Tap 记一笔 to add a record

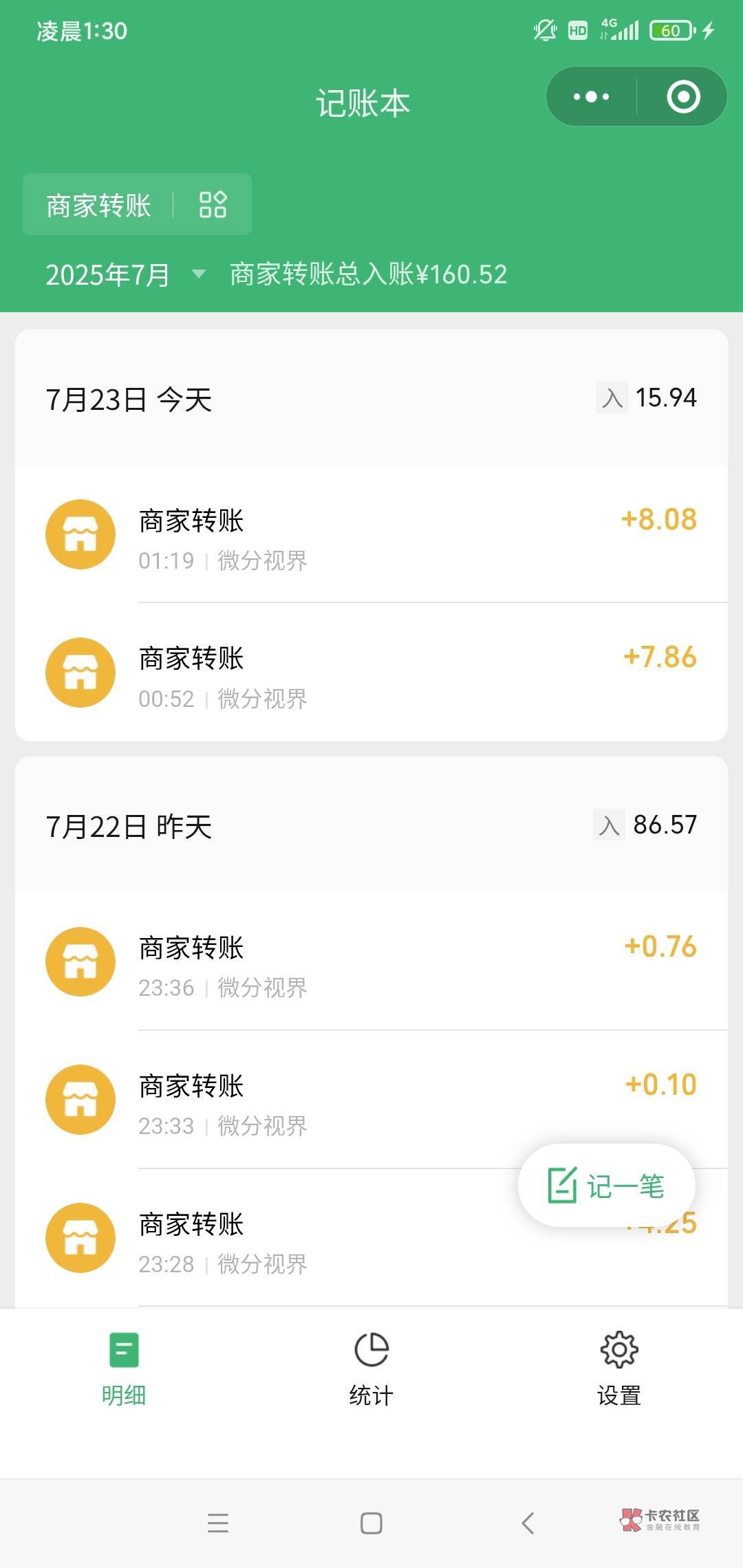click(x=606, y=1186)
